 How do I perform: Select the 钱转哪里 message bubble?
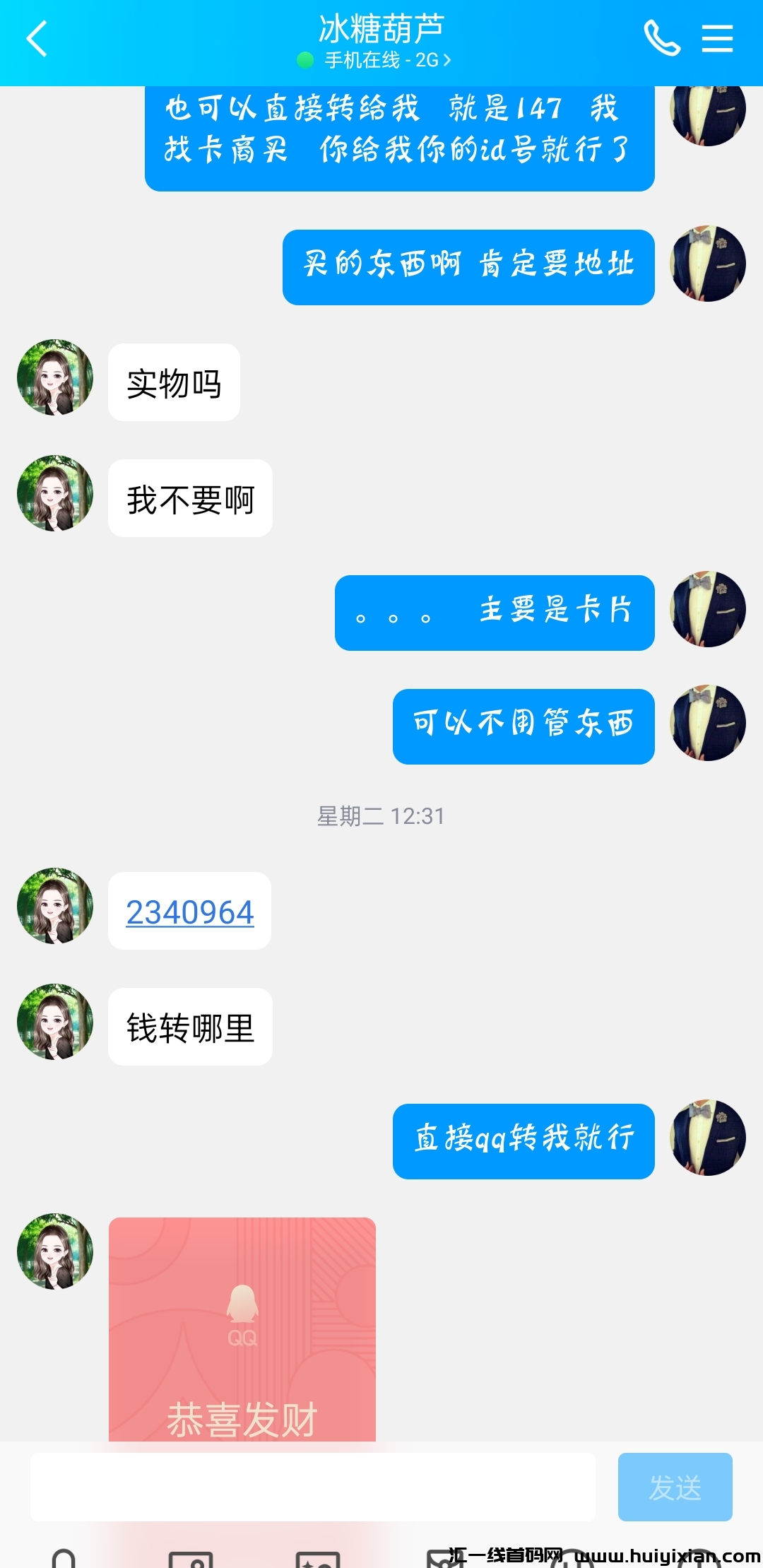191,1027
